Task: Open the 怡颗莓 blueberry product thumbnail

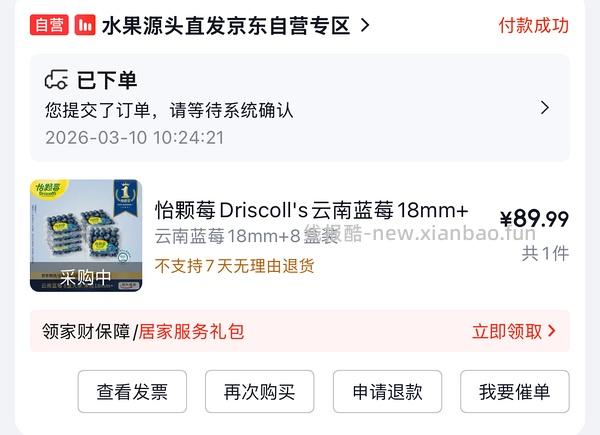Action: [86, 236]
